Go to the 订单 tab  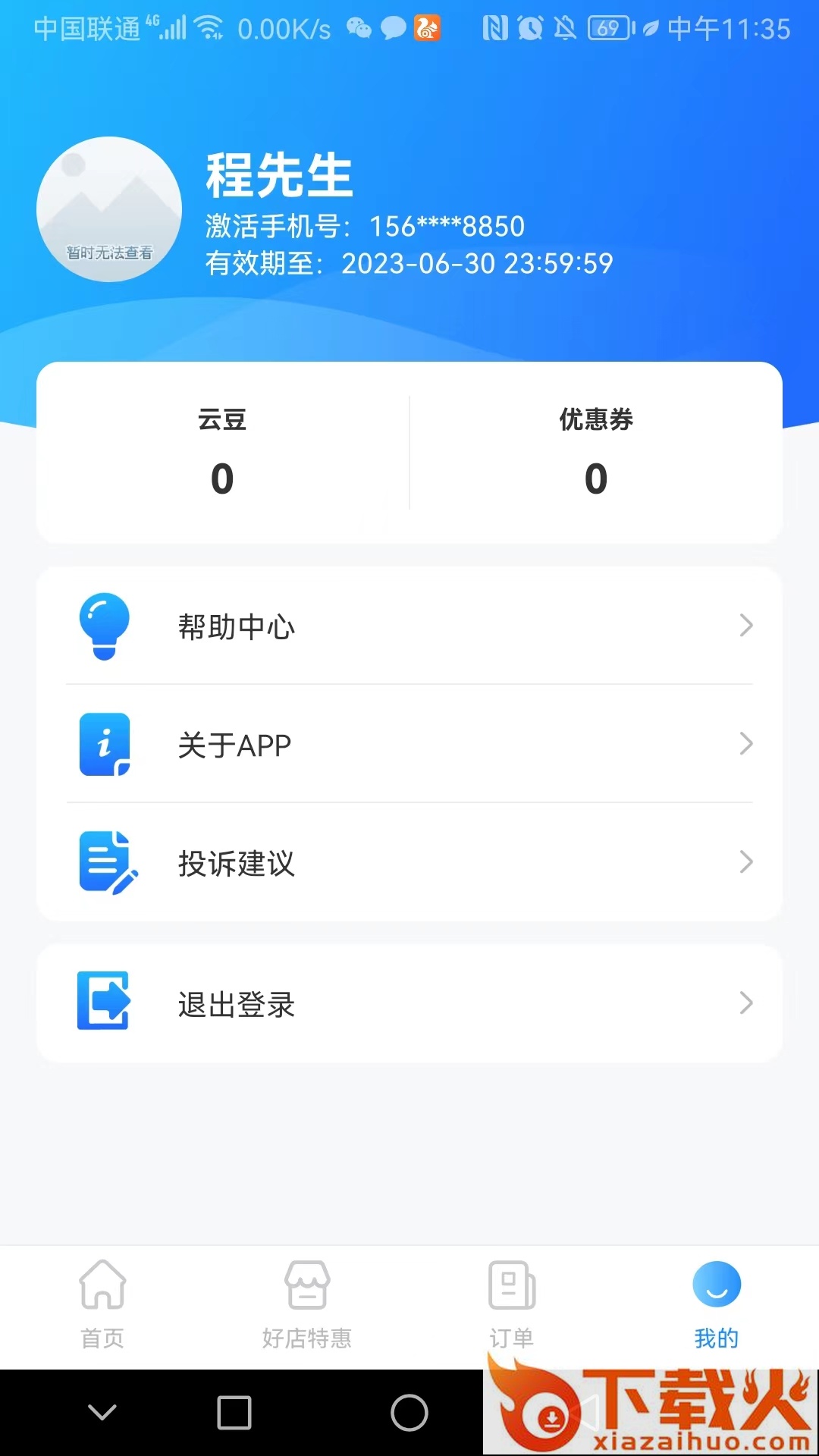(x=512, y=1304)
